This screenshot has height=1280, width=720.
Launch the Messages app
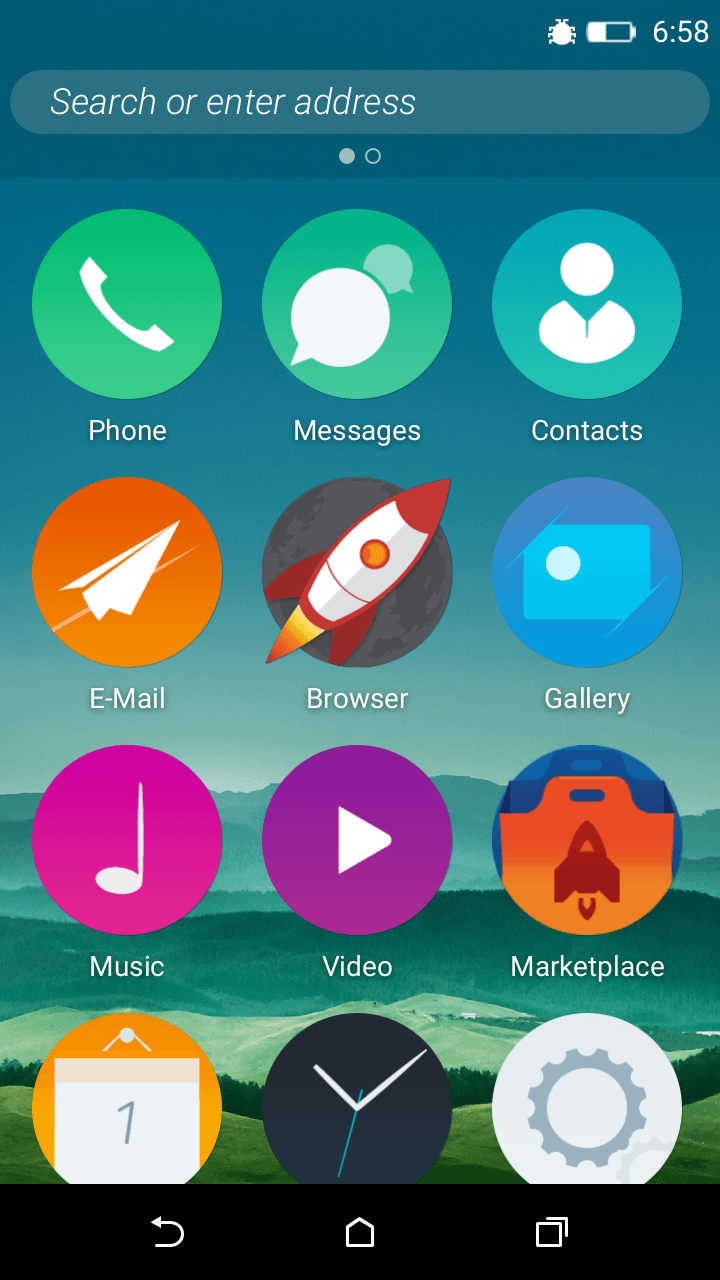(357, 304)
